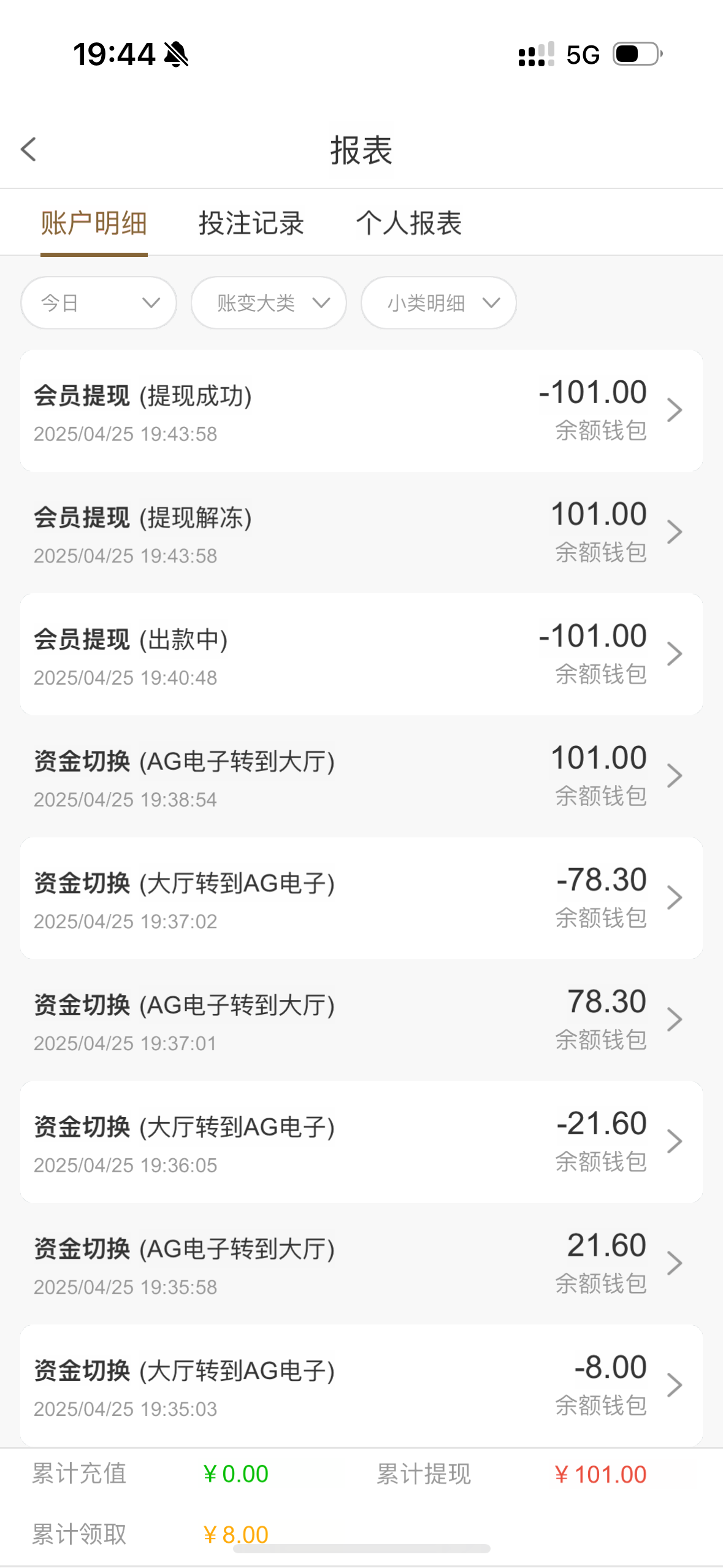Open the 19:38:54 AG电子转到大厅 transfer

[x=361, y=776]
